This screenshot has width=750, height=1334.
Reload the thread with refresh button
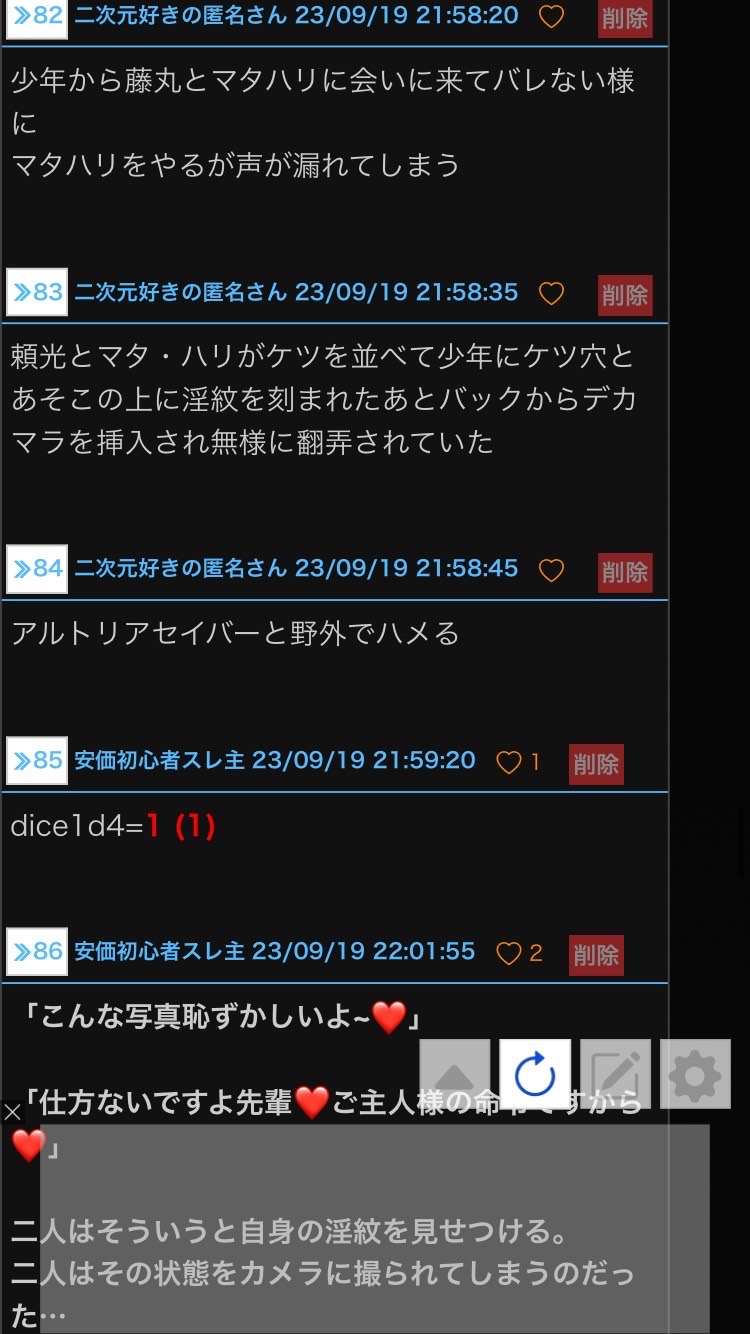click(x=535, y=1075)
